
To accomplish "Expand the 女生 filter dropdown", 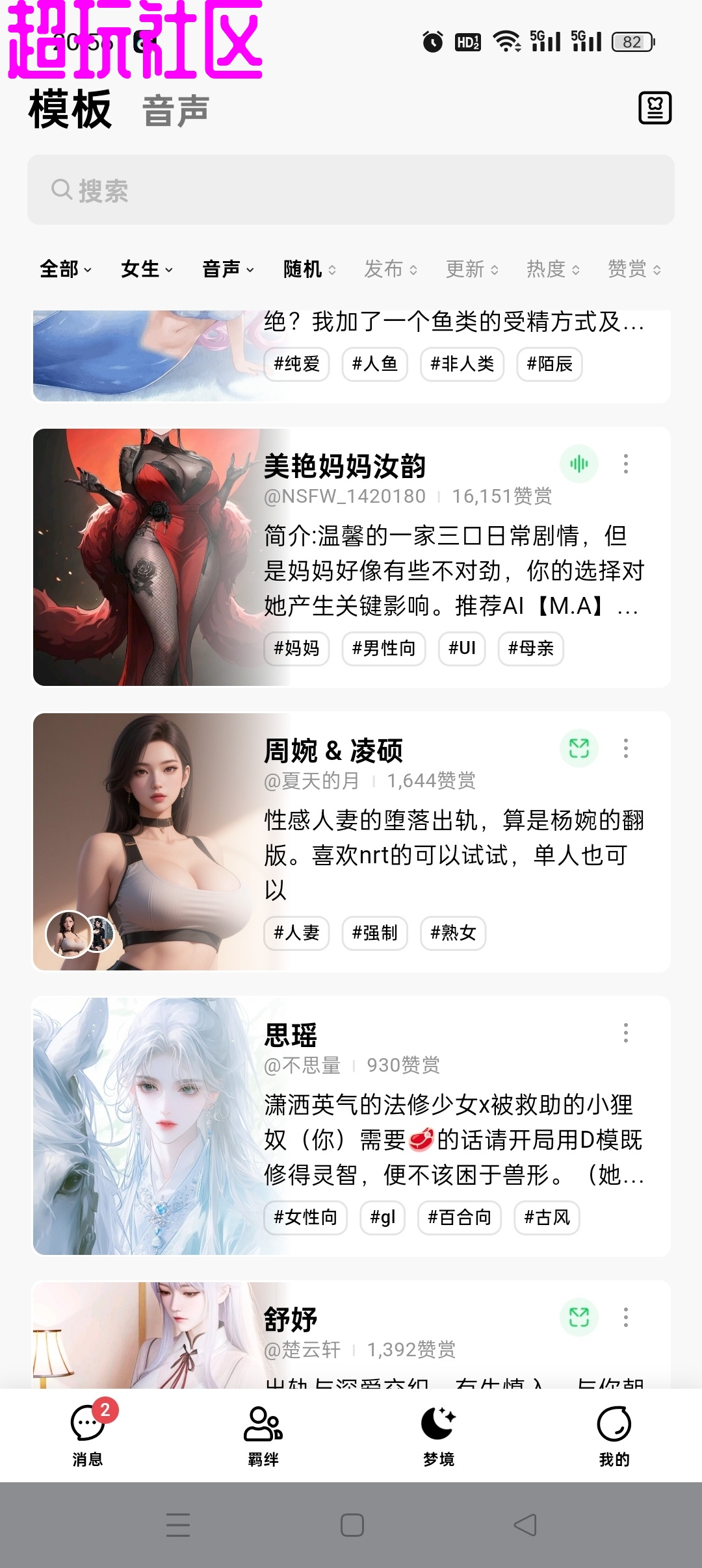I will tap(147, 269).
